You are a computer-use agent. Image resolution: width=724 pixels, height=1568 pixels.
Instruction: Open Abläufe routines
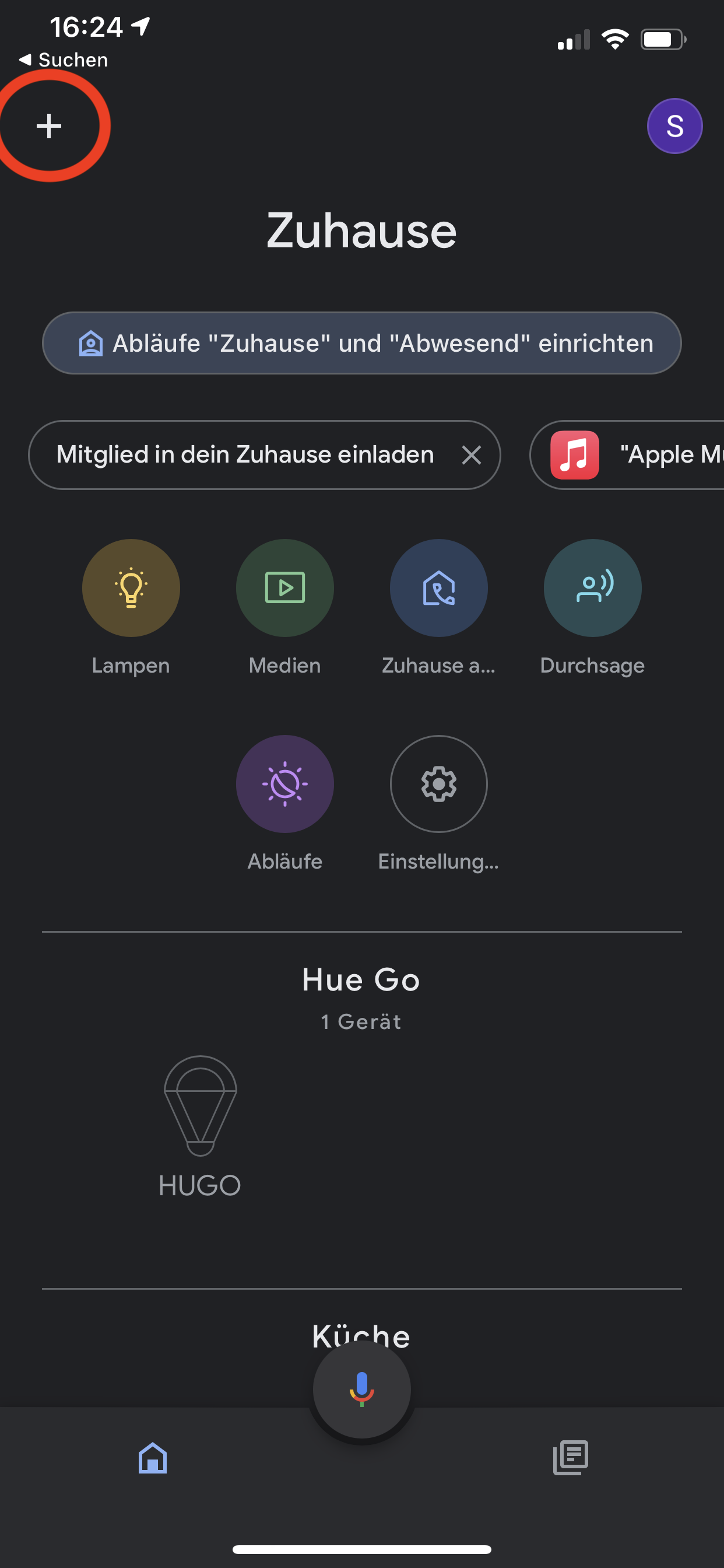tap(284, 784)
